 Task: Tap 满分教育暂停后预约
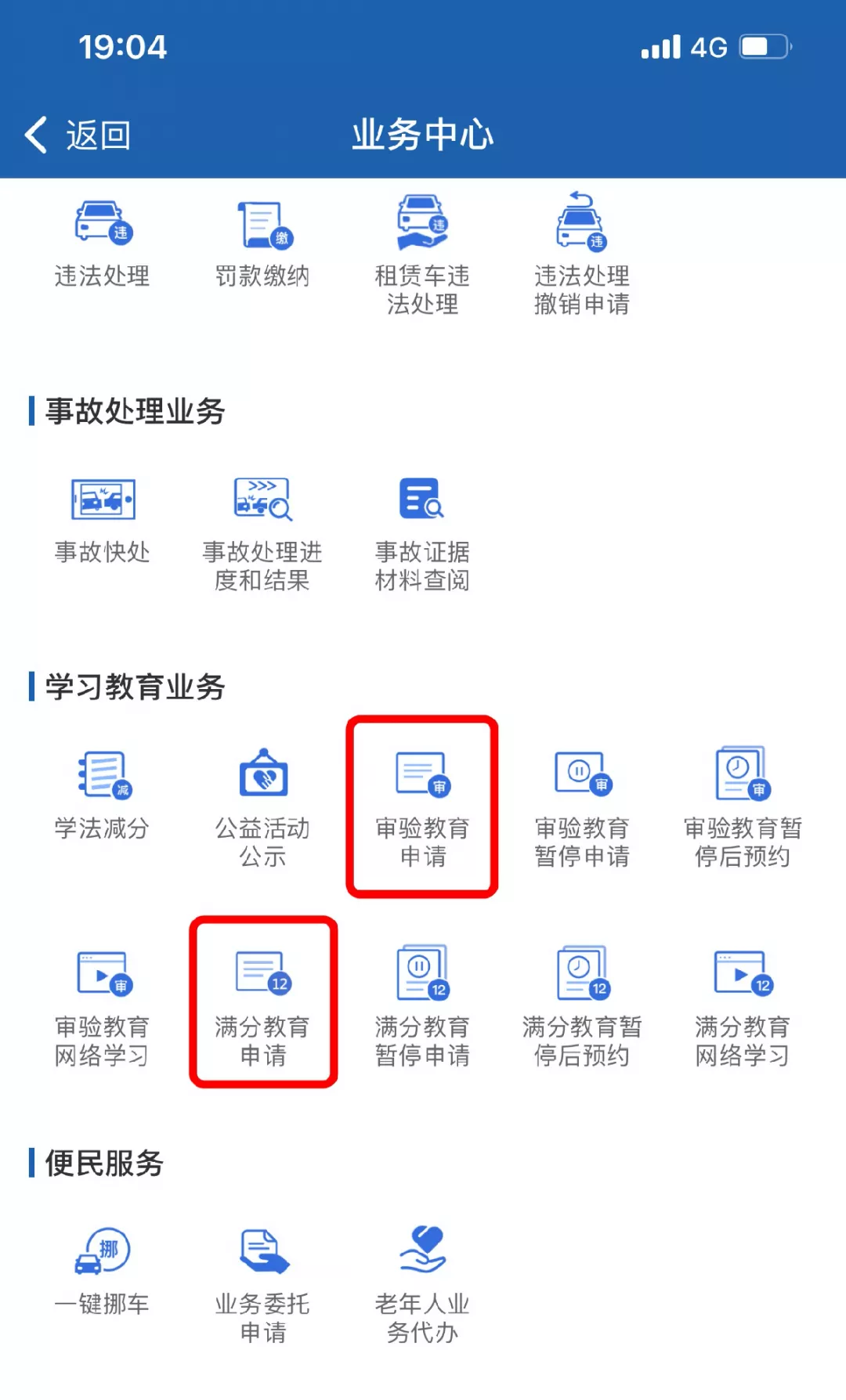click(581, 1006)
